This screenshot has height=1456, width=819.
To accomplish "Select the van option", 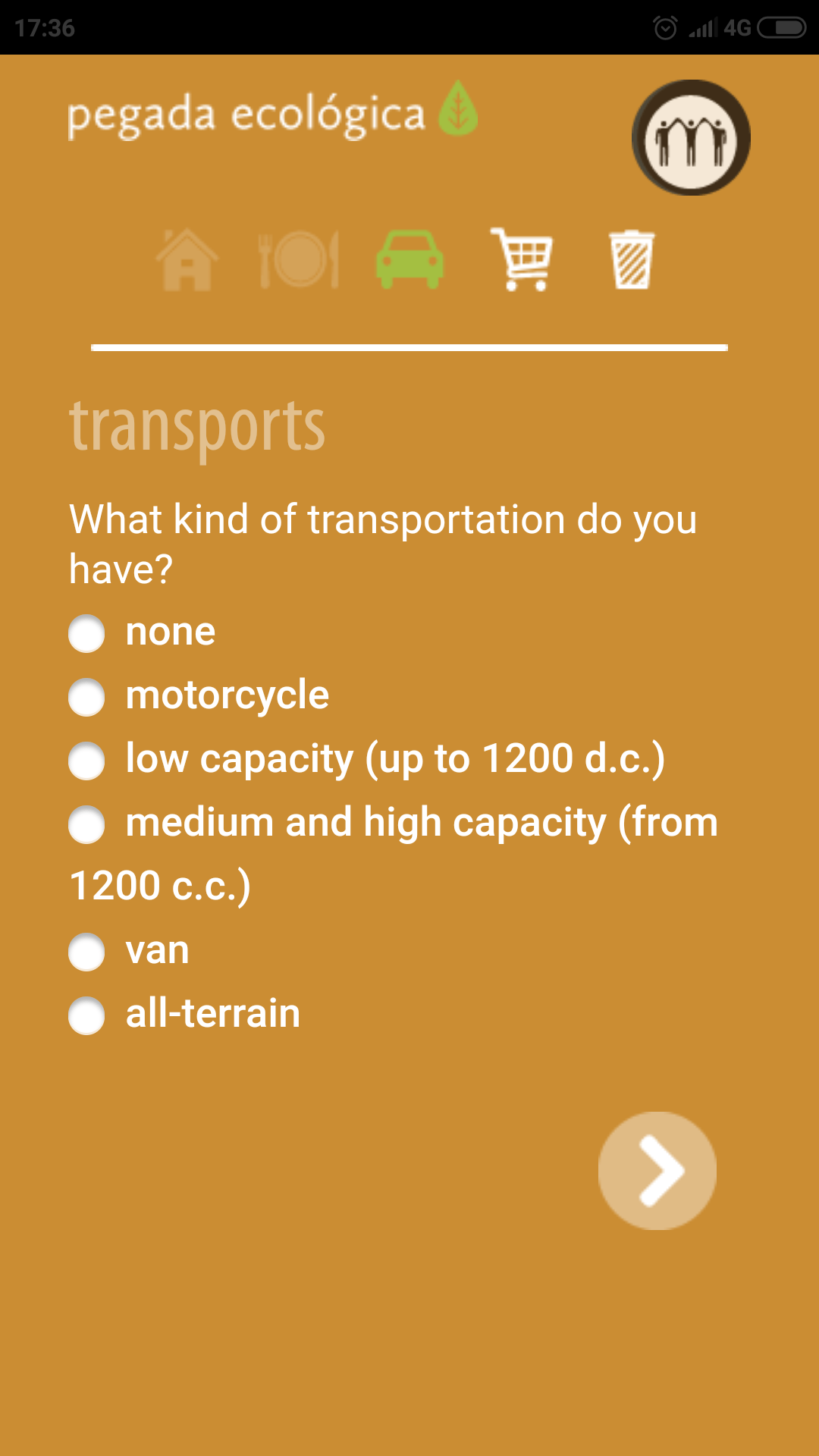I will (x=86, y=952).
